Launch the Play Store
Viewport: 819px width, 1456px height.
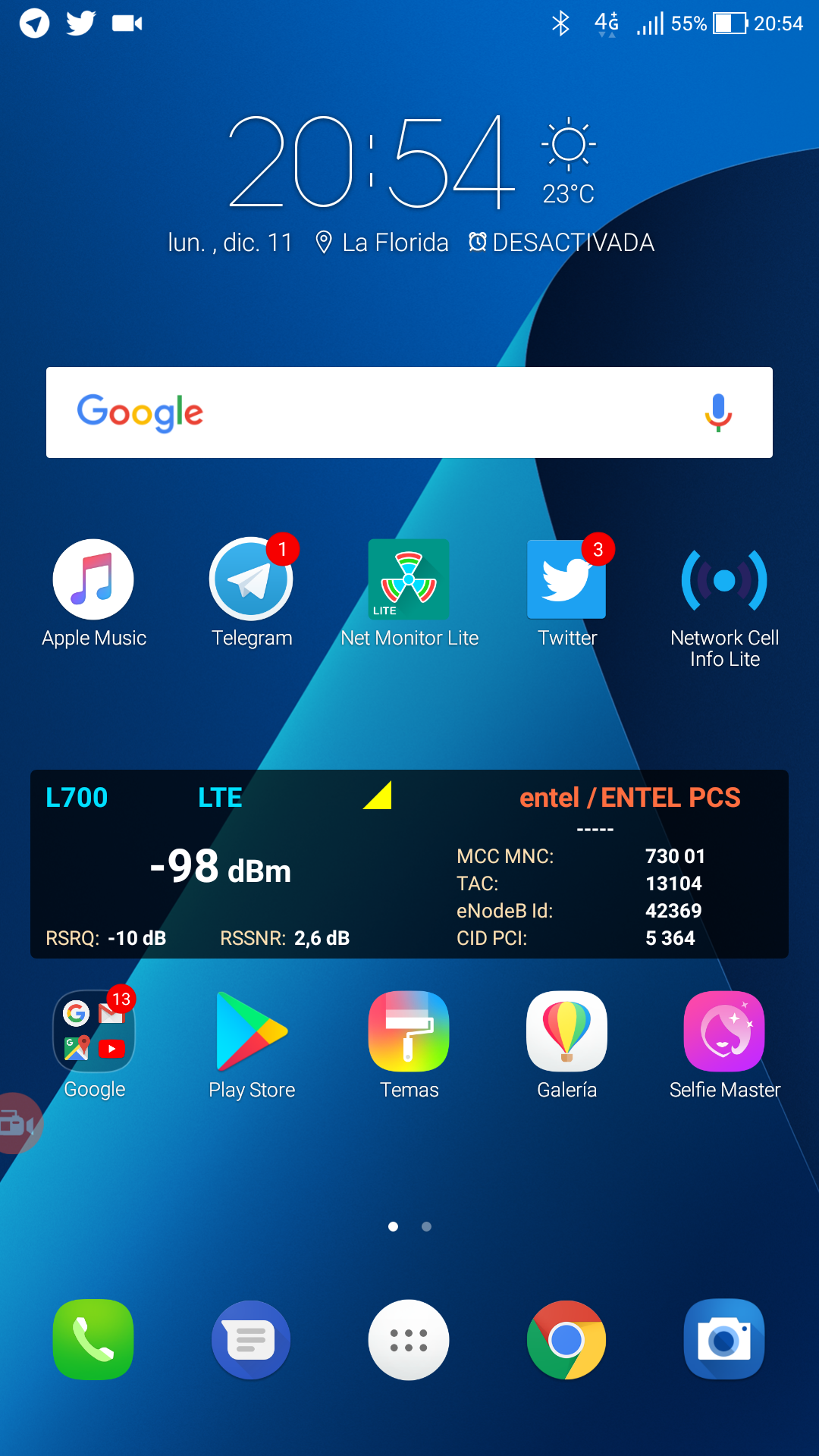[x=252, y=1032]
